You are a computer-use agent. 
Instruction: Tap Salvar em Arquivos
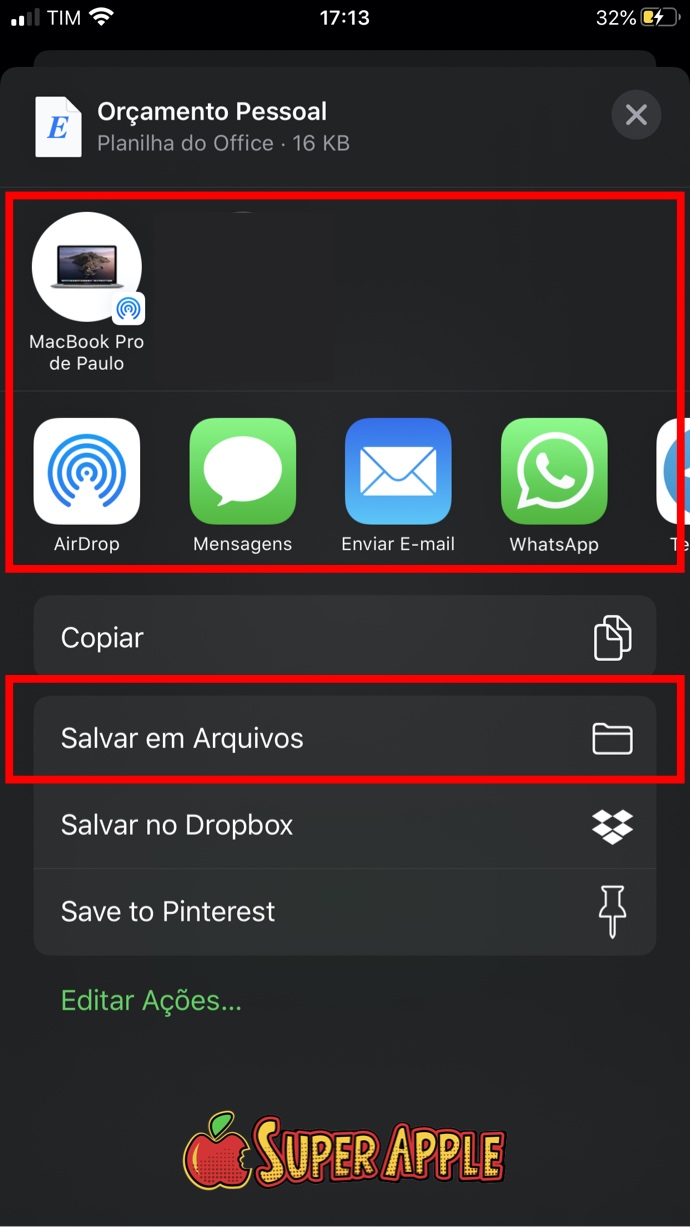click(345, 739)
